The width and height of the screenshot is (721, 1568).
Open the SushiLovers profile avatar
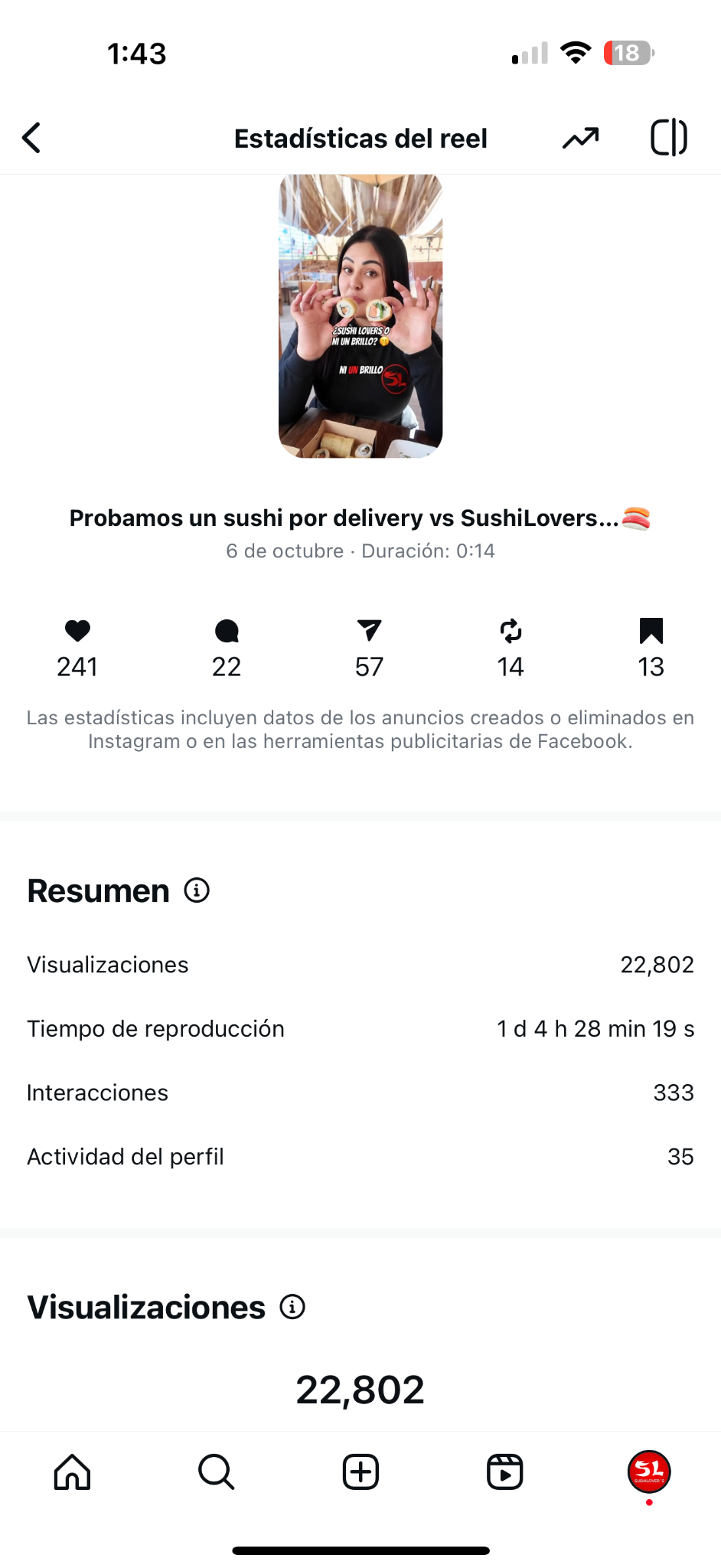click(648, 1471)
